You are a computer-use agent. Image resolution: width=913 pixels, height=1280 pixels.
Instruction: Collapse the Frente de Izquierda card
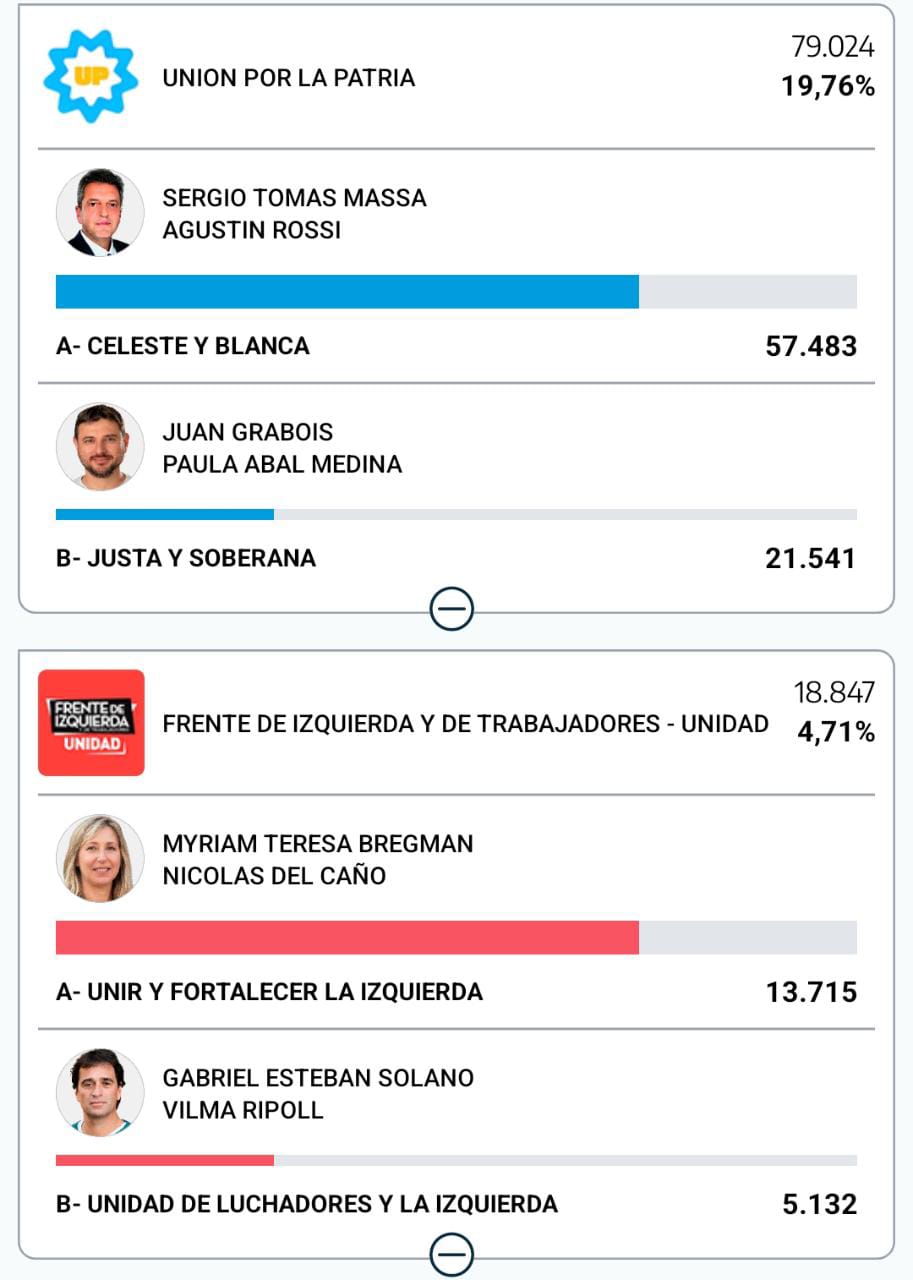(x=452, y=1254)
